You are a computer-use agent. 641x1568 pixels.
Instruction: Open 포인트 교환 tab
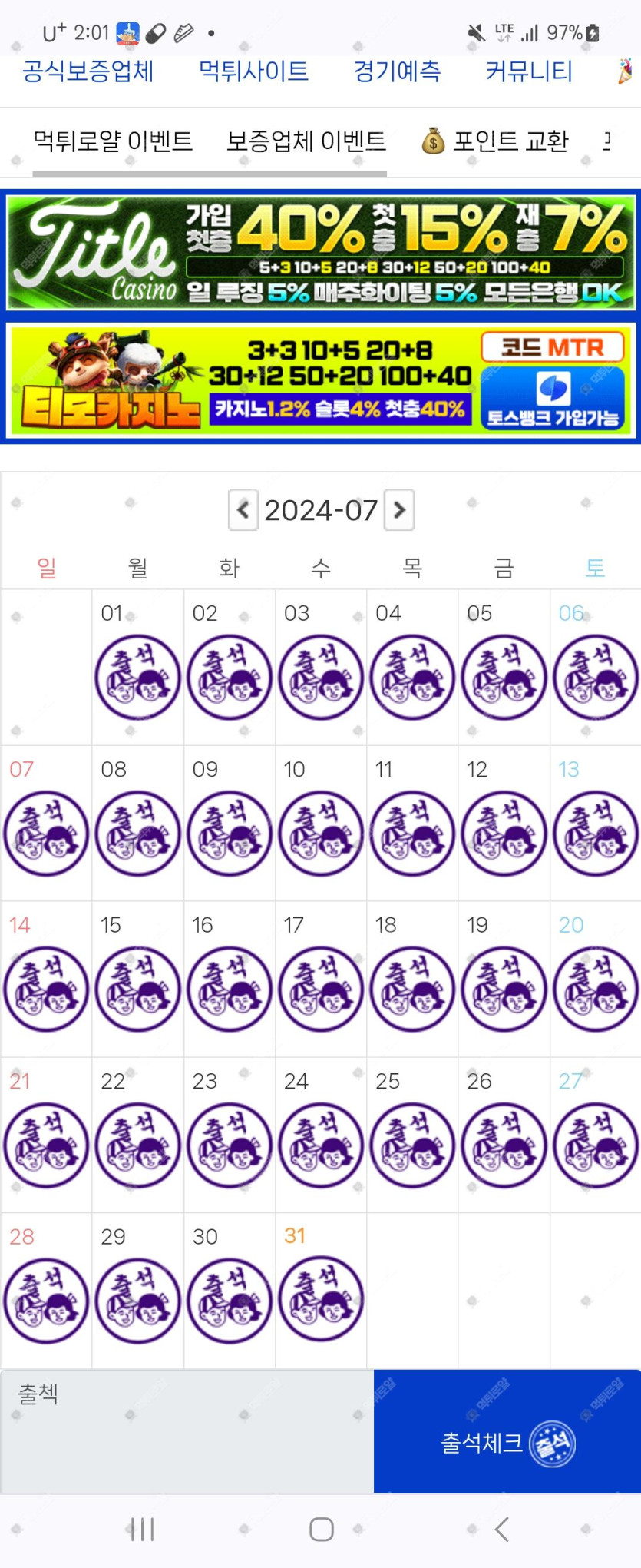coord(495,141)
